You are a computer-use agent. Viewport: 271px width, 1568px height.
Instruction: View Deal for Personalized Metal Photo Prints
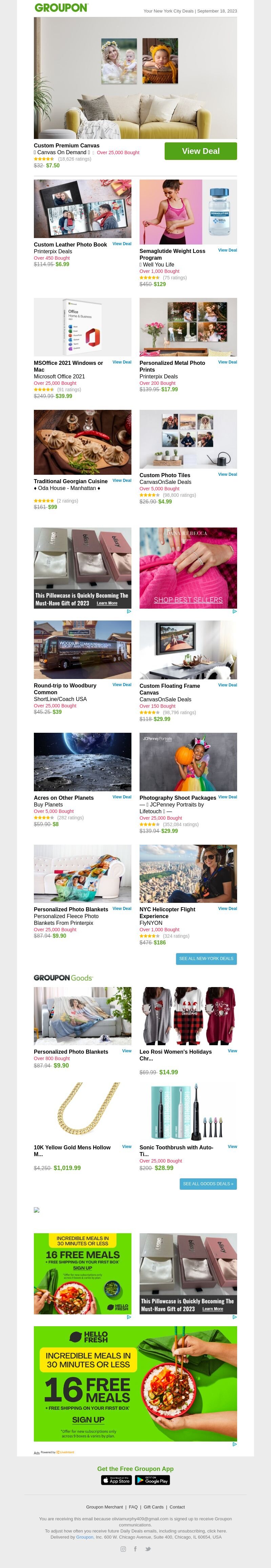pos(227,362)
